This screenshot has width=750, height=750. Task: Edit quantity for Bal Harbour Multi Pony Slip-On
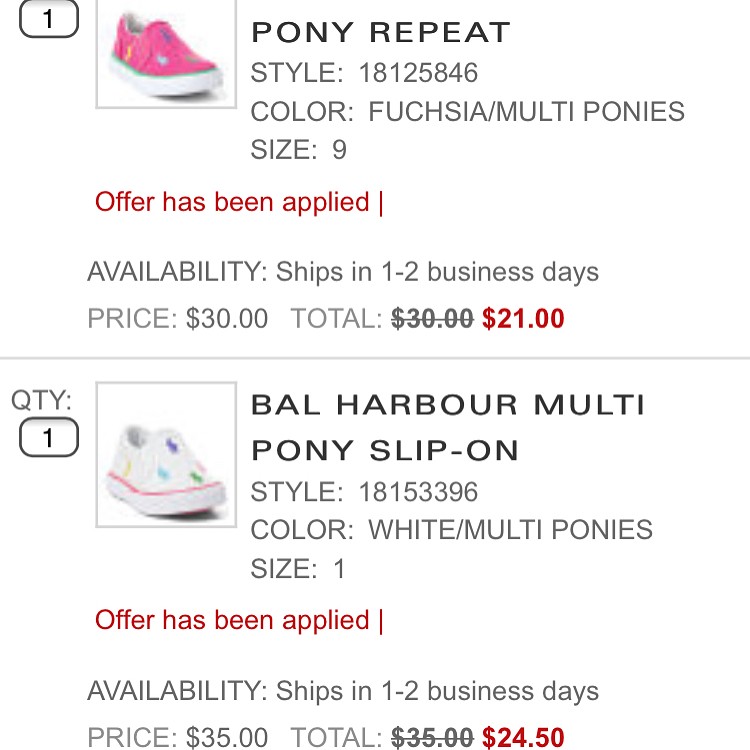click(x=48, y=438)
